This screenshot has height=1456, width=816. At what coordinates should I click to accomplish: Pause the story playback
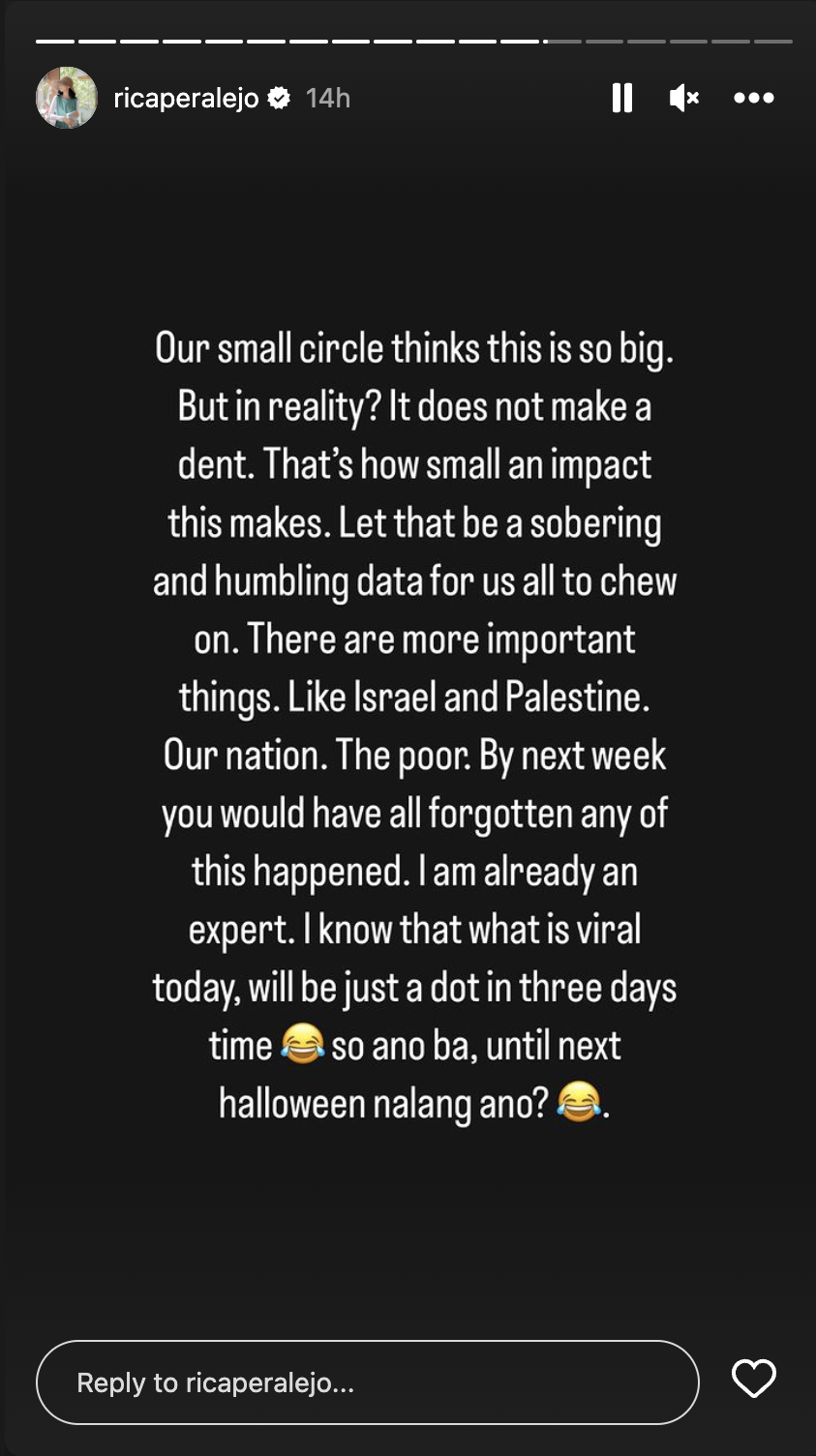622,98
